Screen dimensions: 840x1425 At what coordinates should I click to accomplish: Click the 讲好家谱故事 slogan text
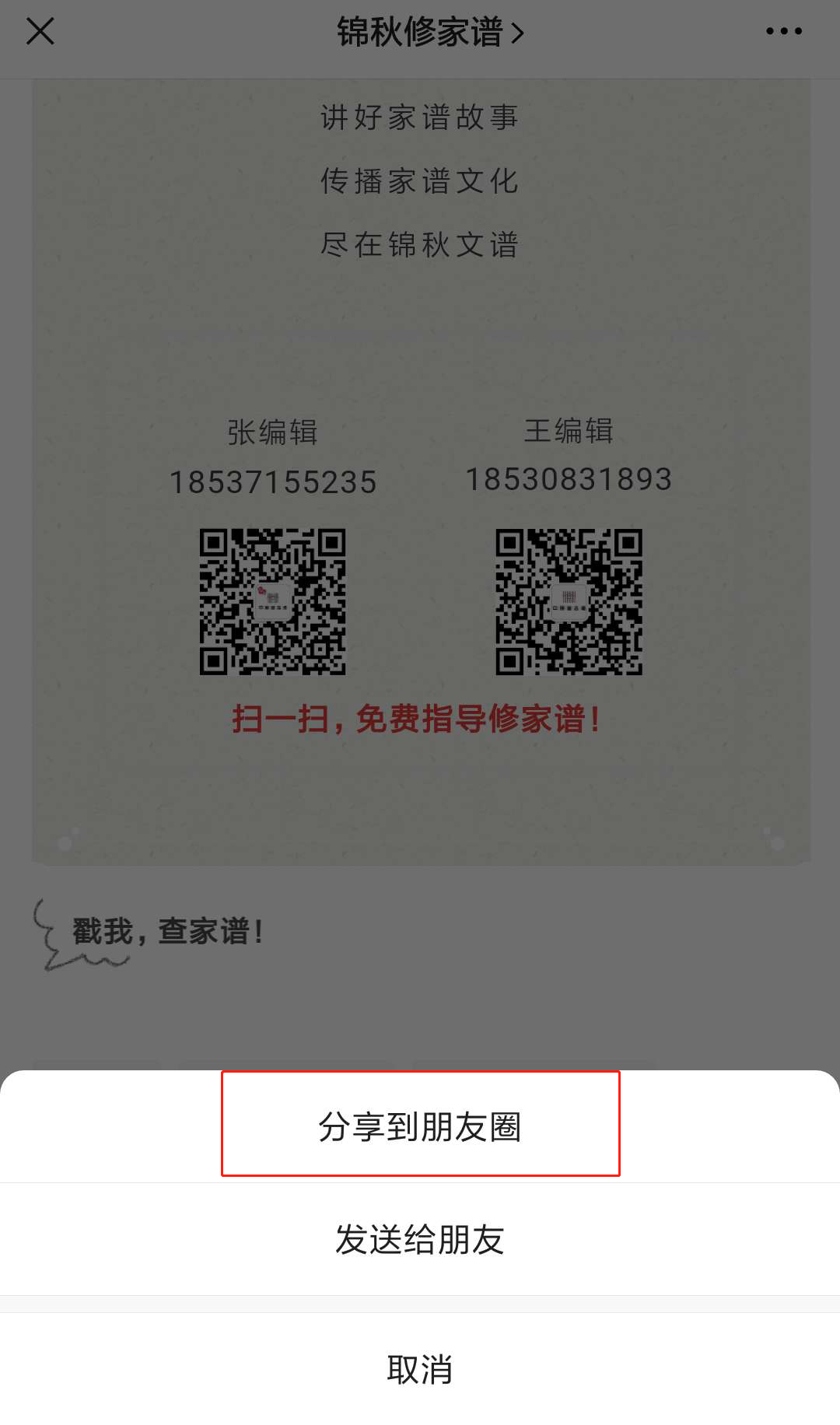[420, 118]
